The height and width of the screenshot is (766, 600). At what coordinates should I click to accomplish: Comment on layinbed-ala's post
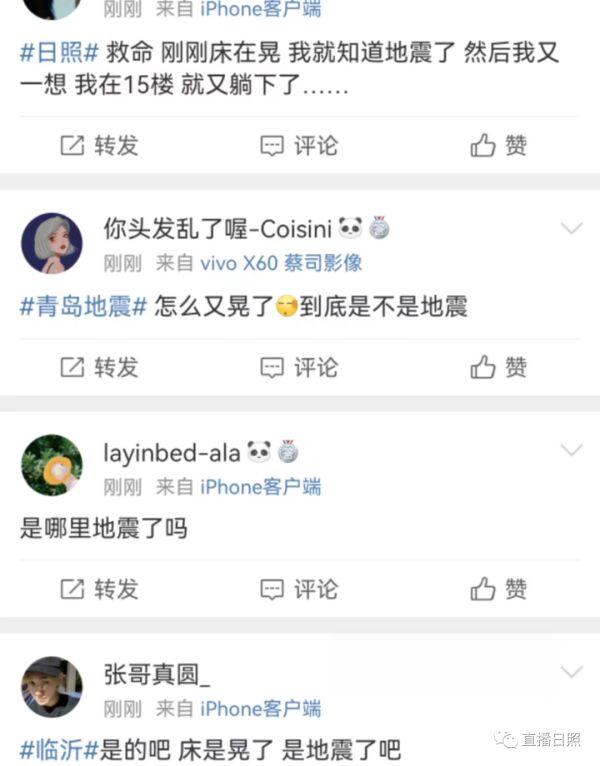click(299, 588)
